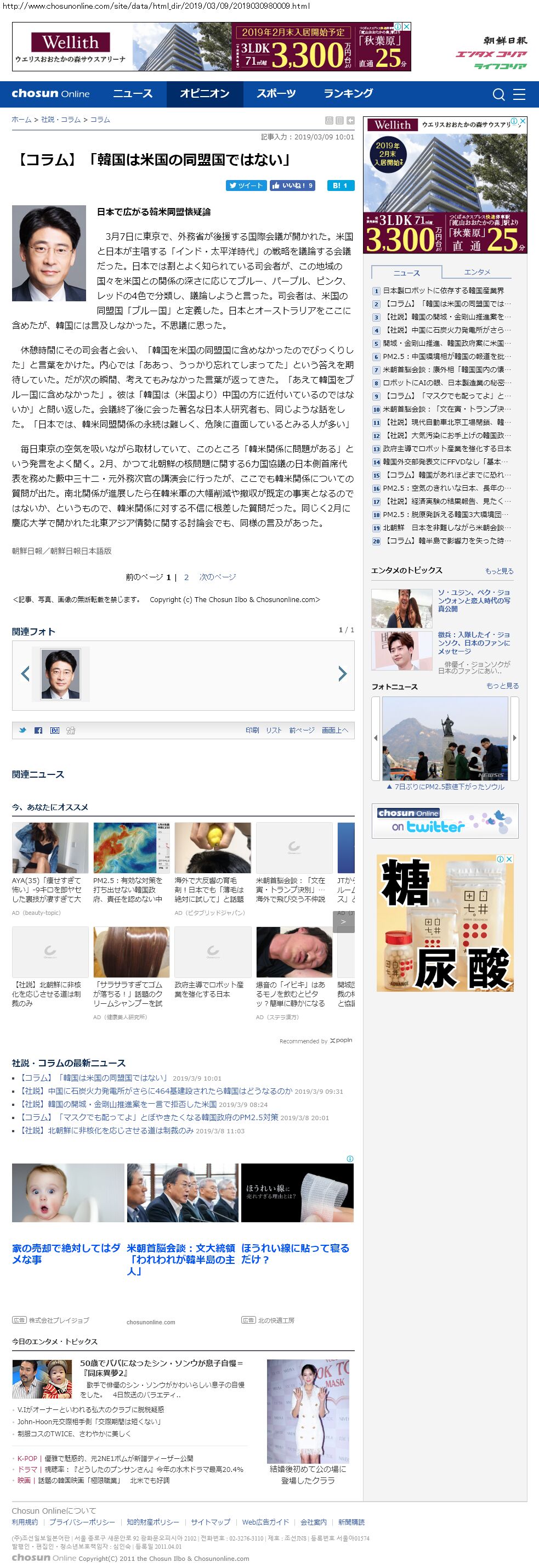Close the 糖 尿酸 advertisement

tap(509, 859)
